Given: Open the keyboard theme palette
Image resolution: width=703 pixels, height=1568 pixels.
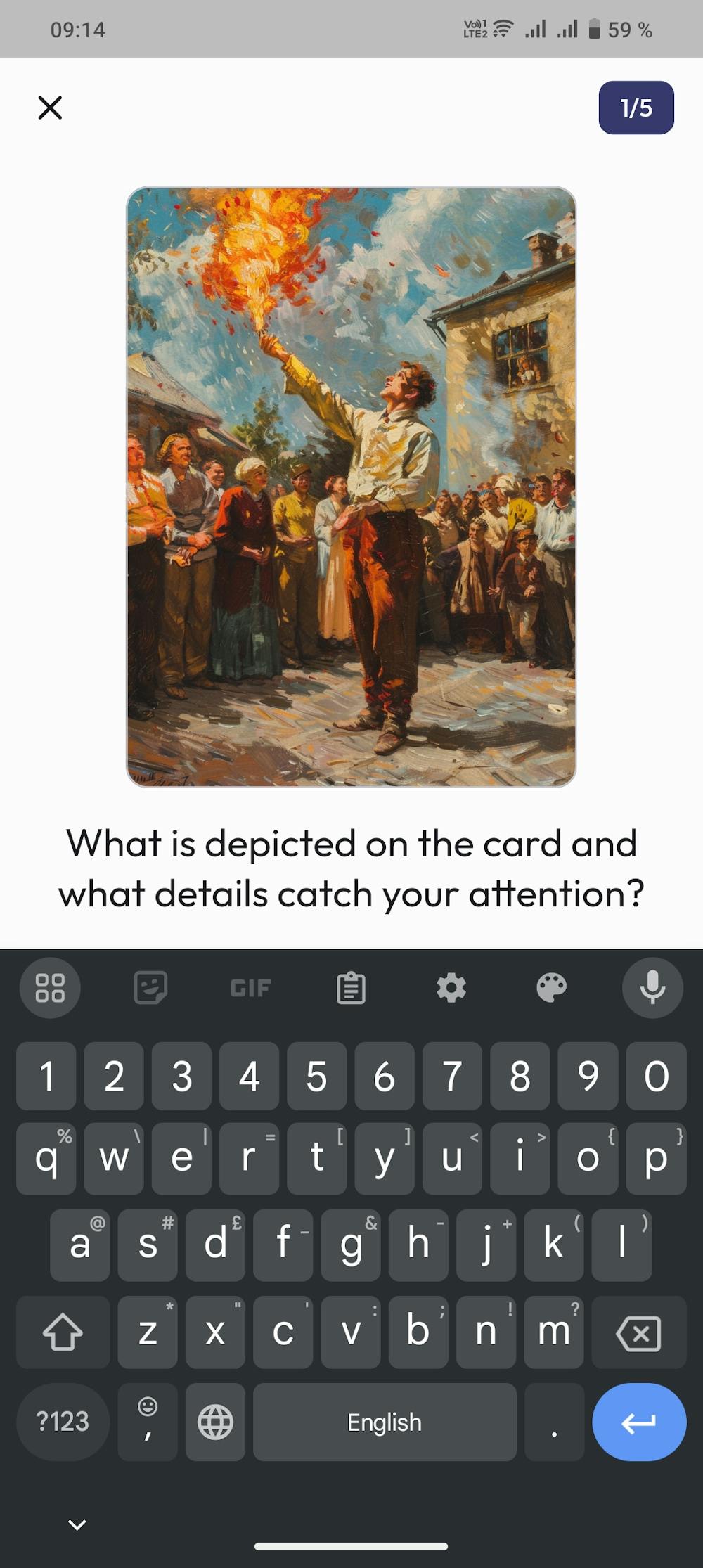Looking at the screenshot, I should coord(551,988).
